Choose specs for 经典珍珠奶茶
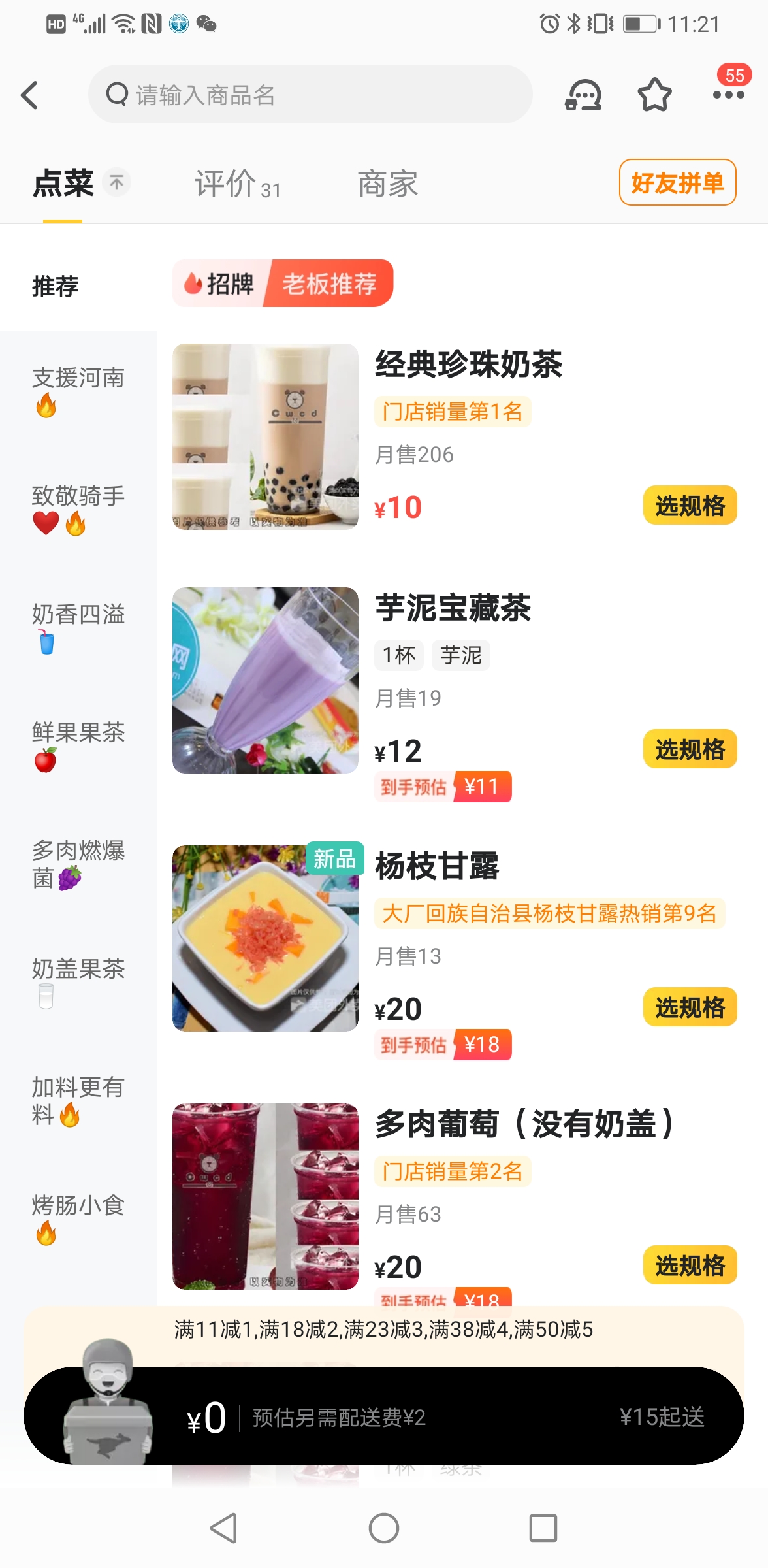The width and height of the screenshot is (768, 1568). (690, 506)
